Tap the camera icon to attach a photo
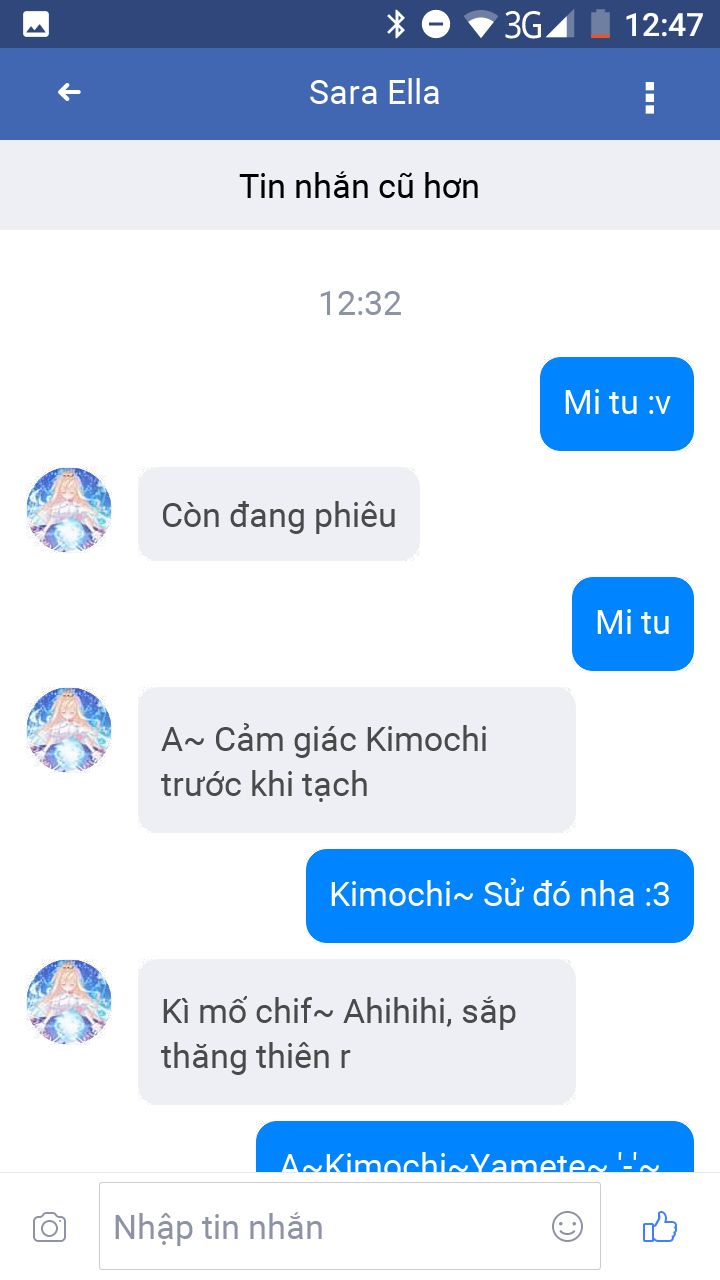 pyautogui.click(x=49, y=1227)
